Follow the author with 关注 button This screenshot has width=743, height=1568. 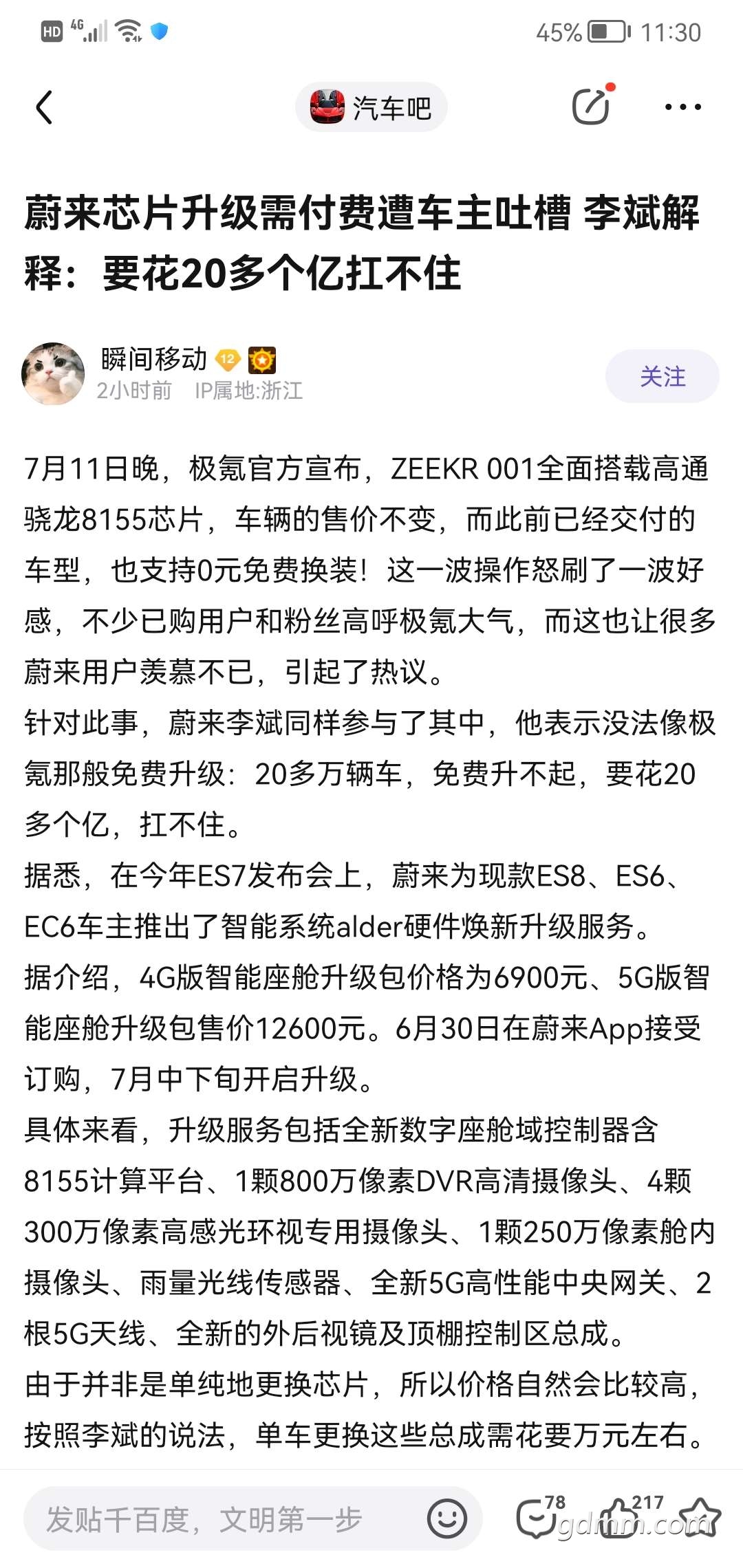click(x=663, y=376)
